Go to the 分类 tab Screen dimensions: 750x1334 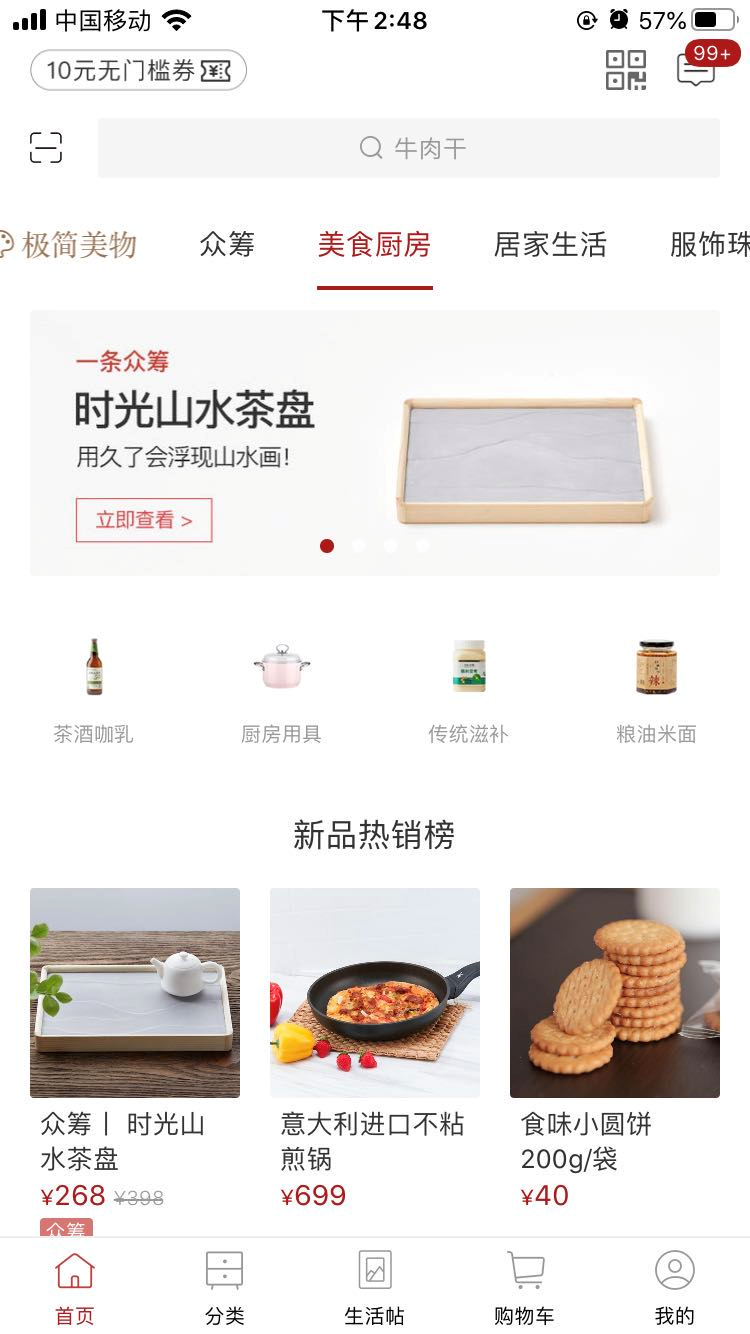(x=225, y=1287)
